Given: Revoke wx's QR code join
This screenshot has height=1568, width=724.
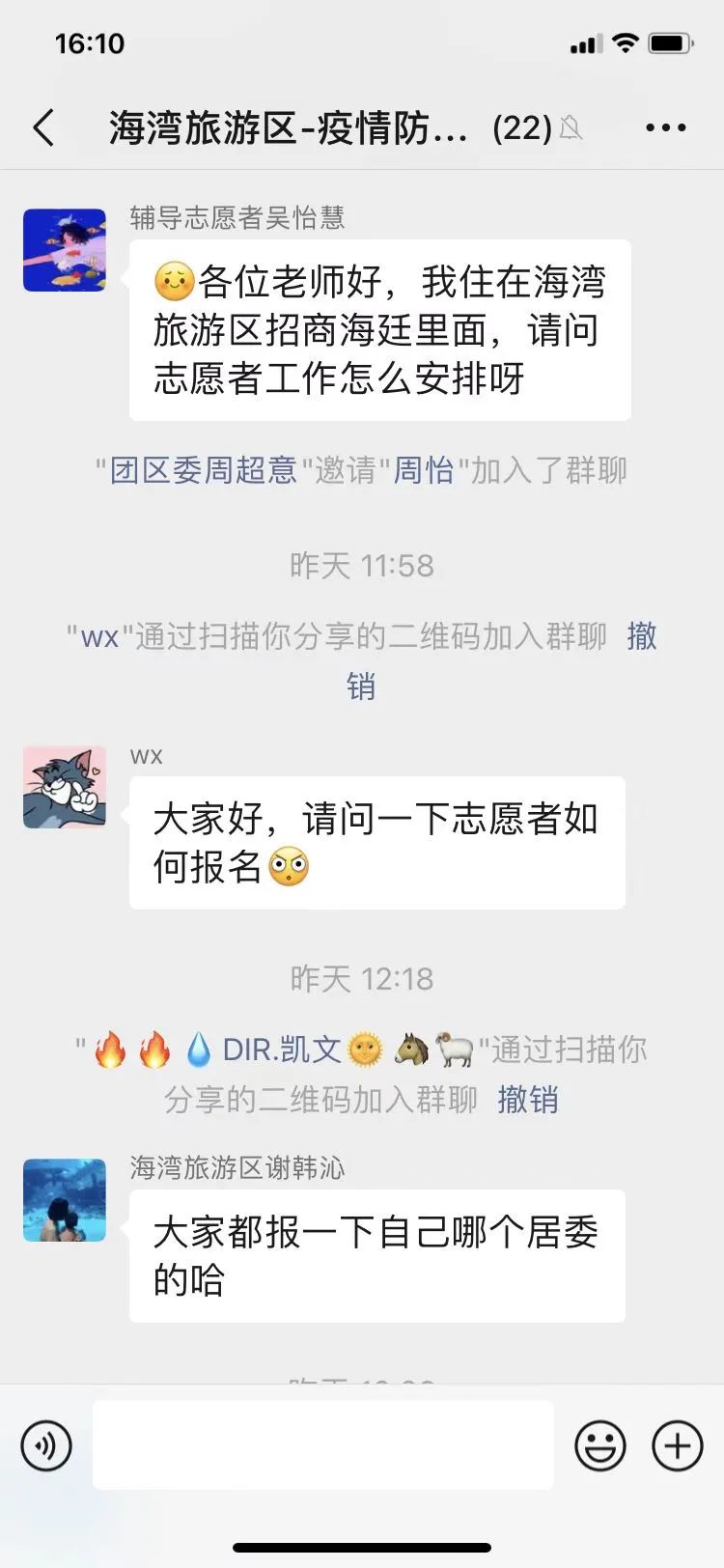Looking at the screenshot, I should click(641, 636).
